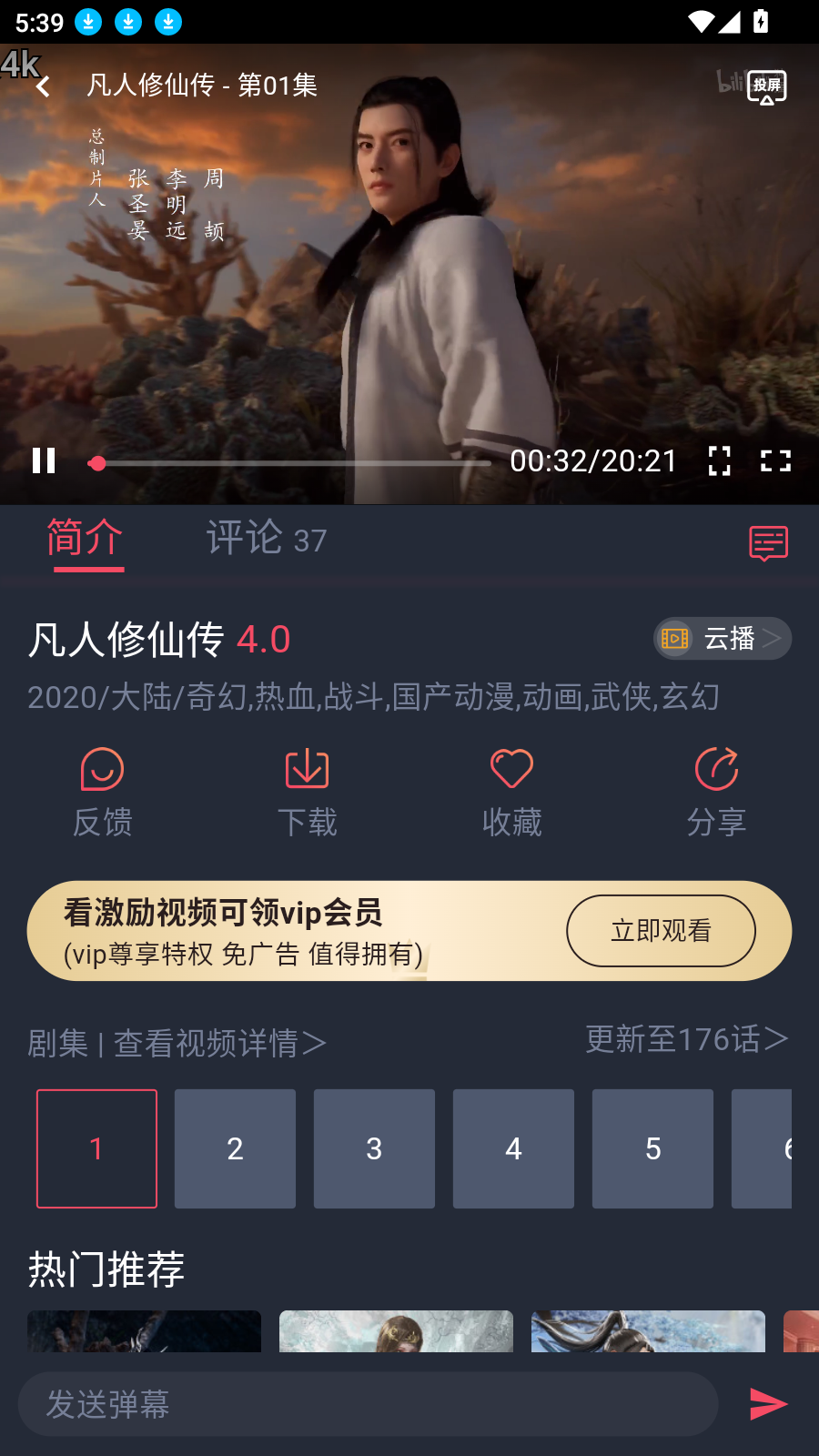The width and height of the screenshot is (819, 1456).
Task: Open 反馈 feedback
Action: pyautogui.click(x=102, y=793)
